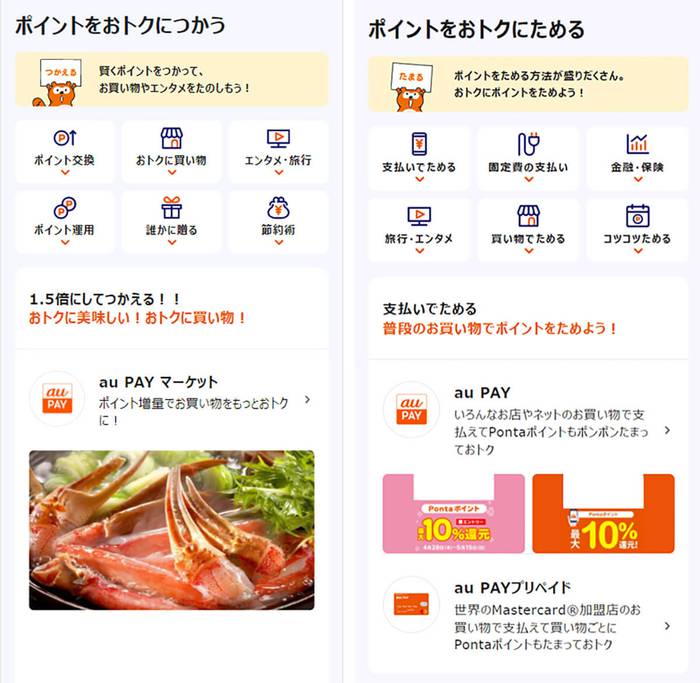The height and width of the screenshot is (683, 700).
Task: Tap the ポイント運用 tile
Action: click(x=64, y=220)
